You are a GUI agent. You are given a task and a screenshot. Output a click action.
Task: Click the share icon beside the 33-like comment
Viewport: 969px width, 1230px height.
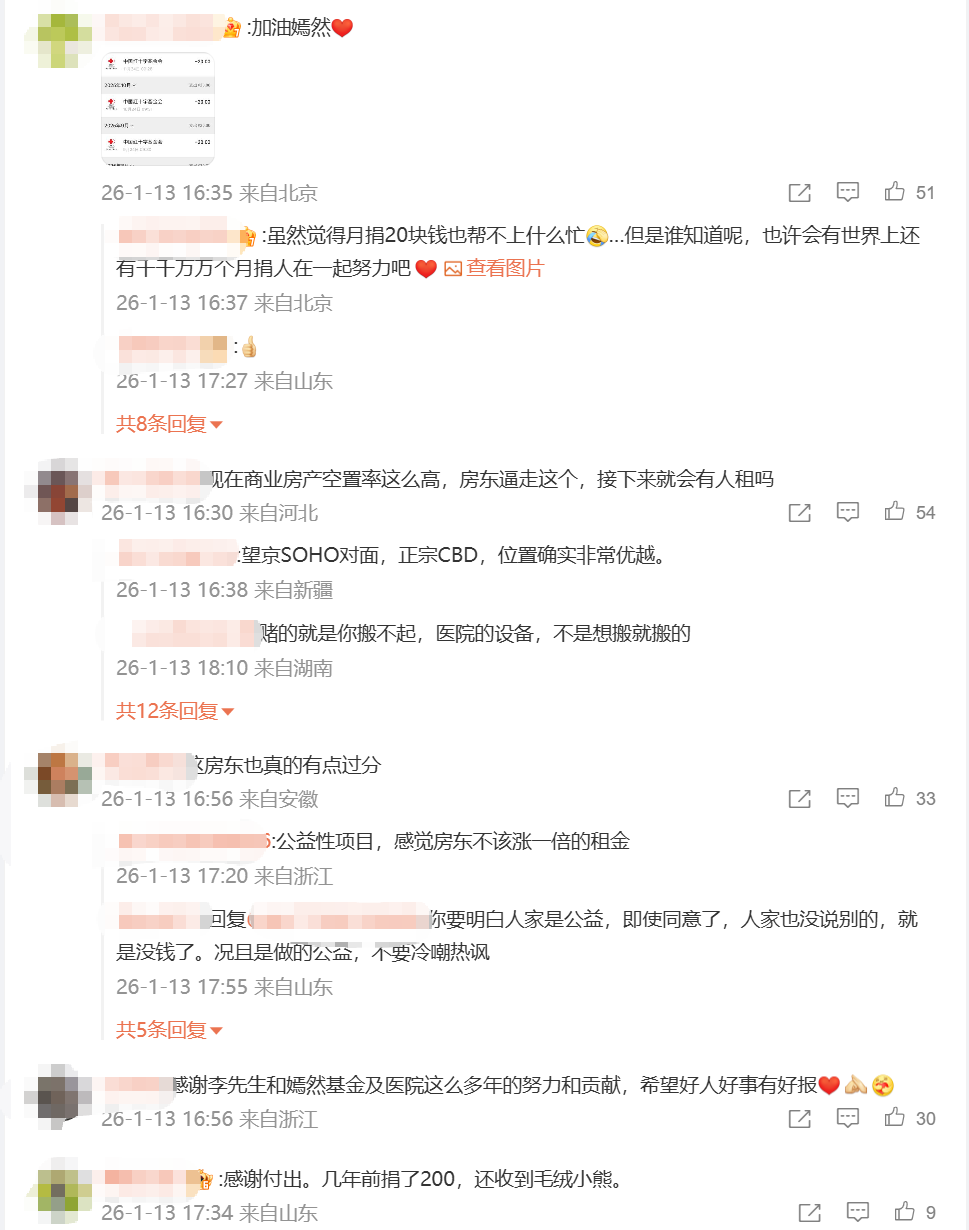click(x=798, y=798)
